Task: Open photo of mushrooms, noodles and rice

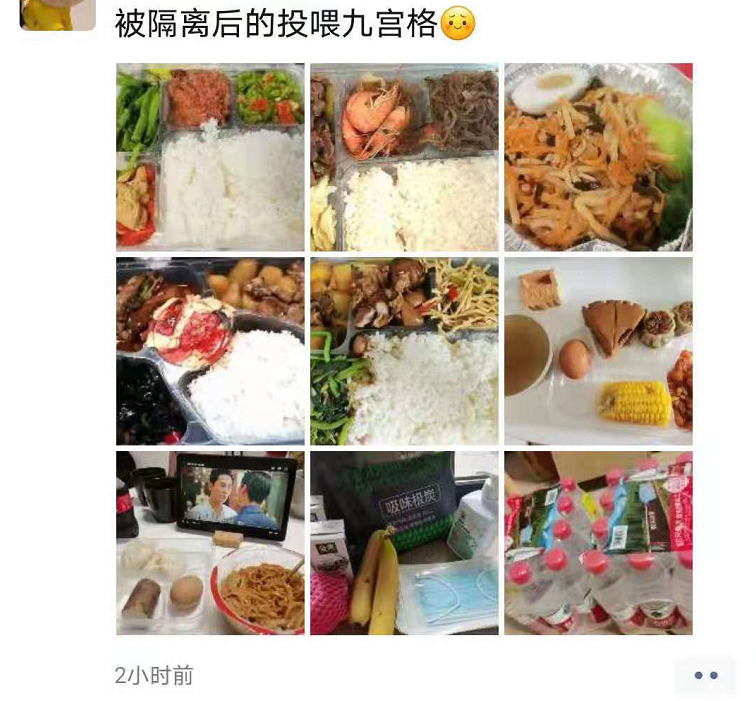Action: coord(404,351)
